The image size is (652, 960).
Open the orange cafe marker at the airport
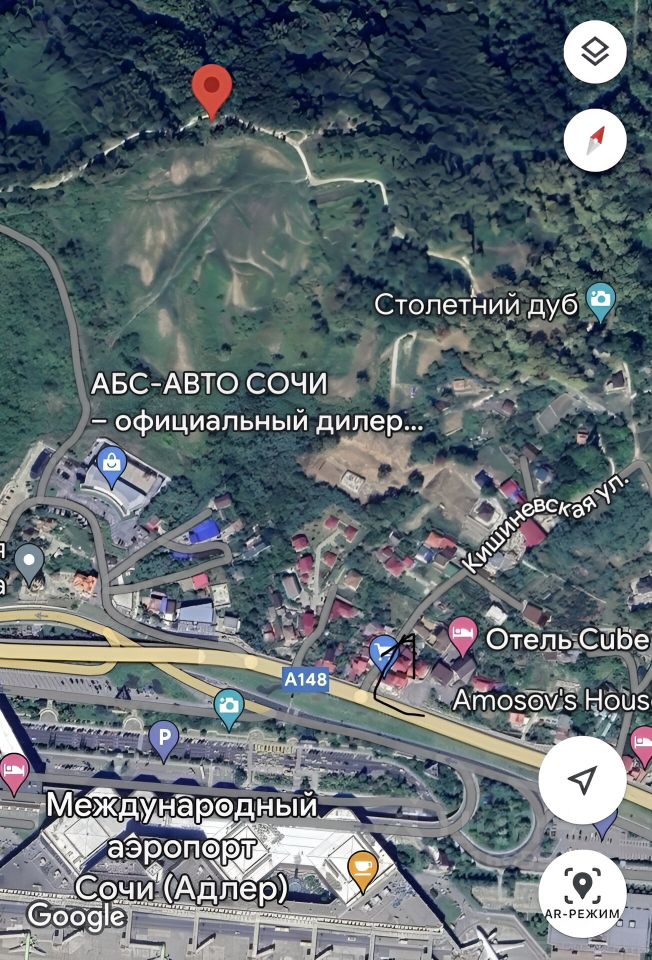coord(362,870)
